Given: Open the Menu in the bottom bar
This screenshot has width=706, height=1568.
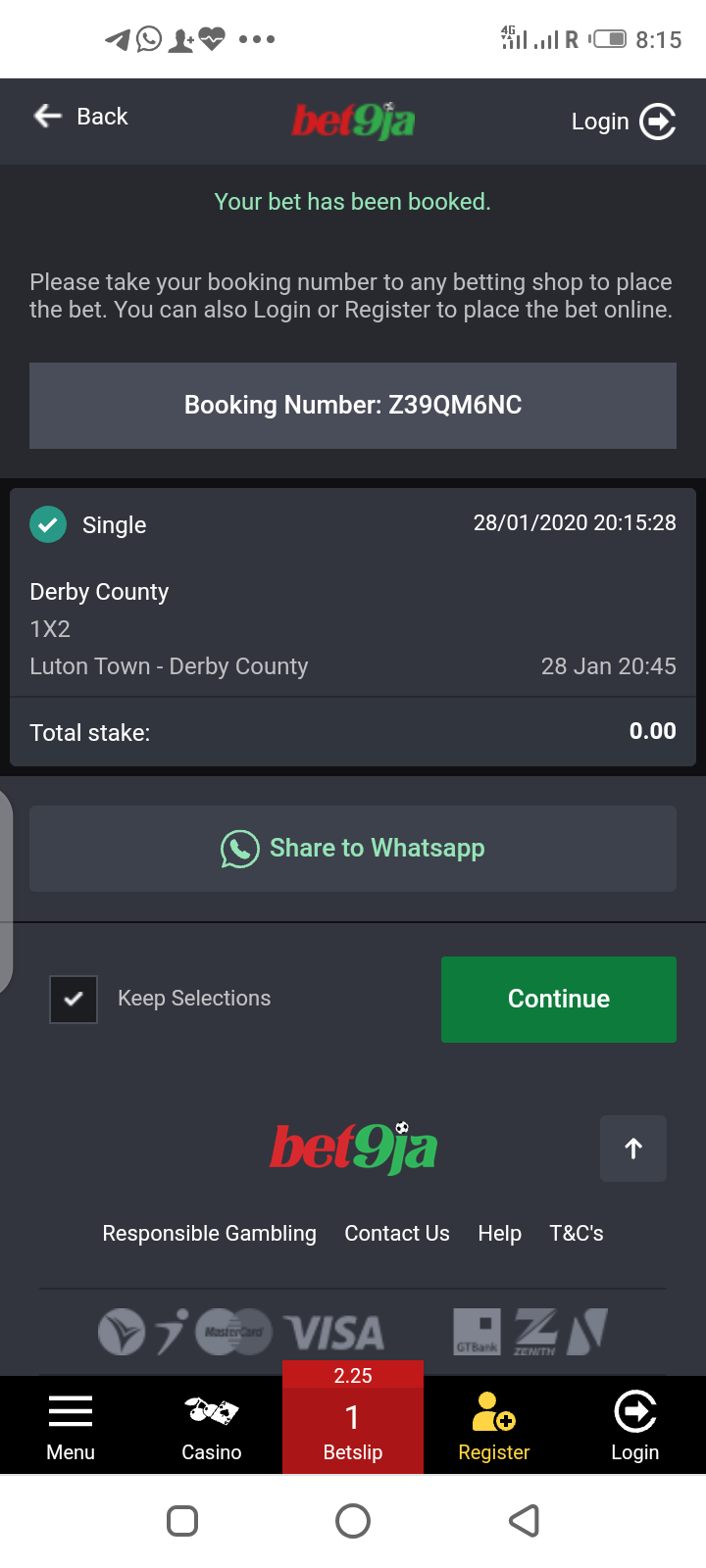Looking at the screenshot, I should 71,1426.
